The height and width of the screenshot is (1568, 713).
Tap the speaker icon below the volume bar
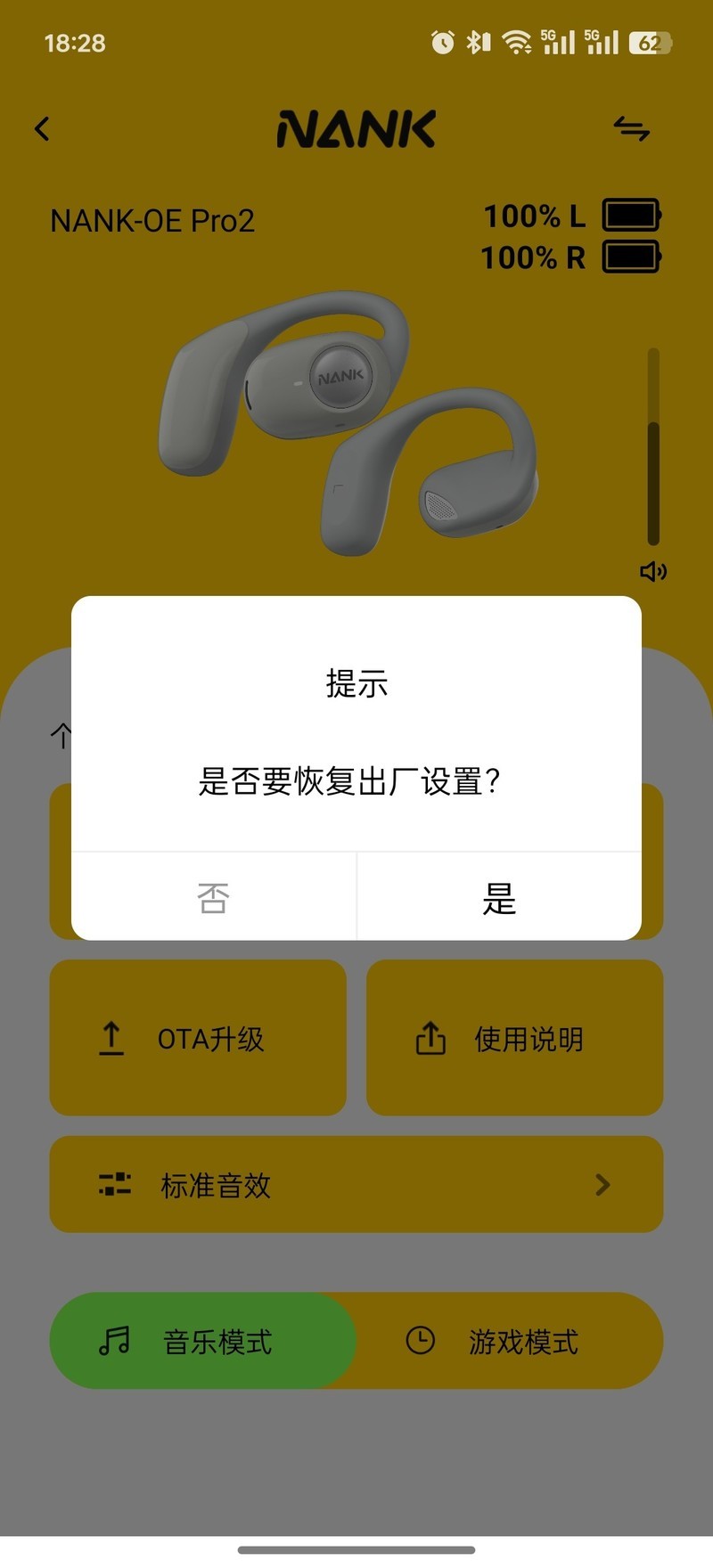(653, 571)
